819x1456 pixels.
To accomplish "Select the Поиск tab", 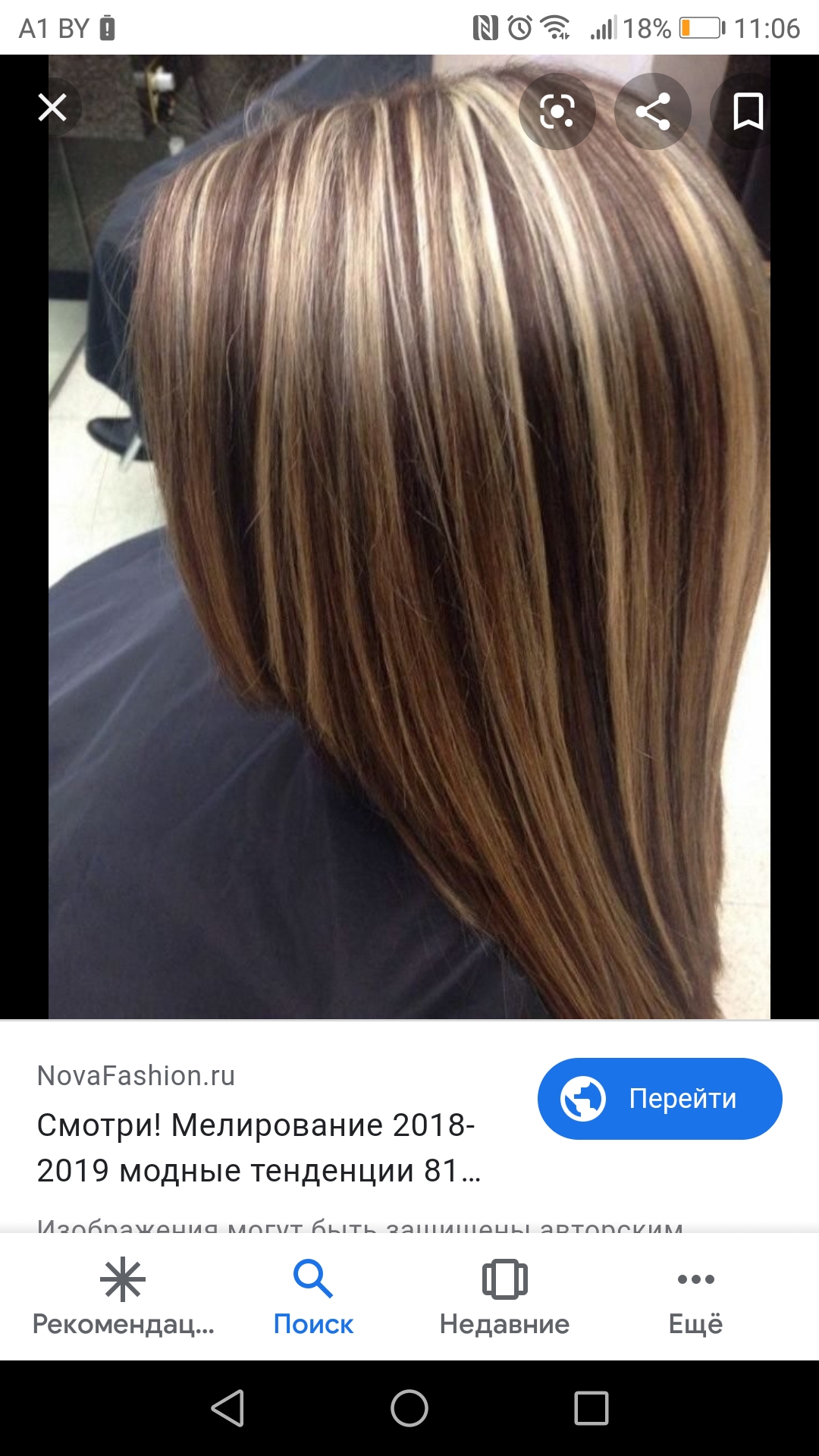I will point(313,1298).
